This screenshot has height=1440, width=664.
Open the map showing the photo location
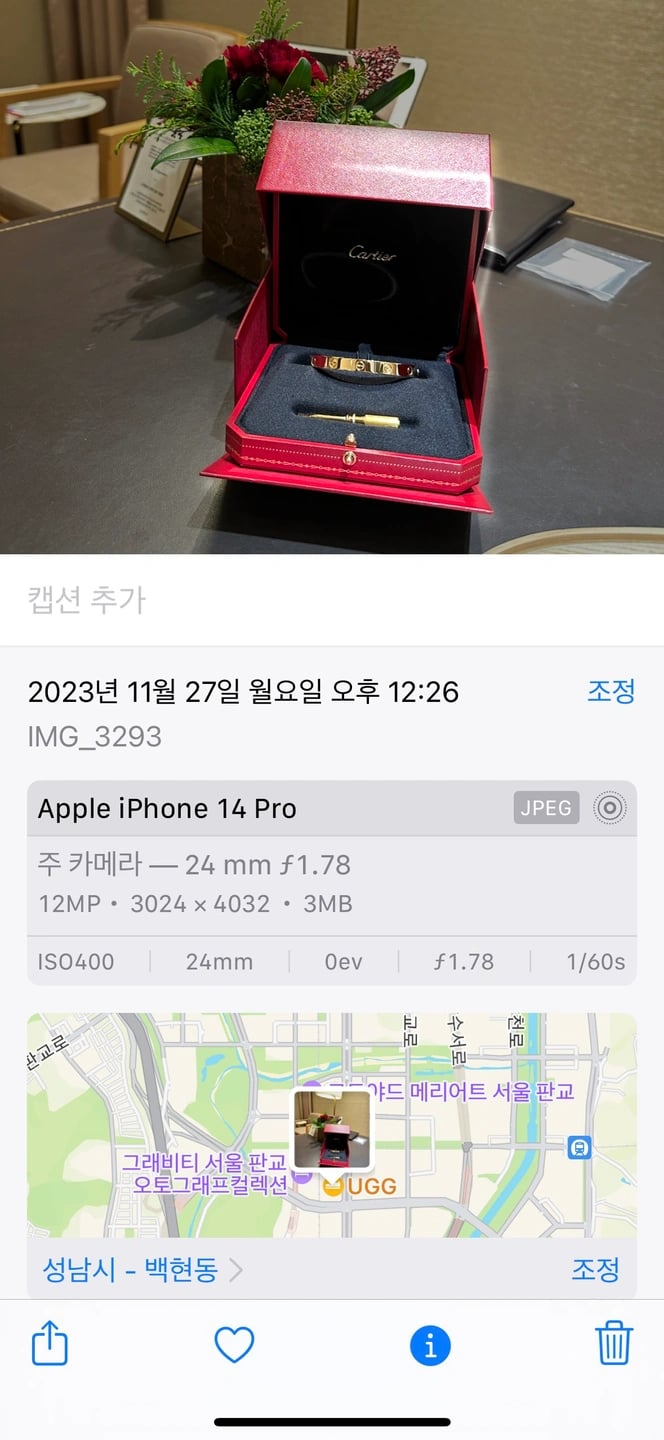coord(332,1125)
